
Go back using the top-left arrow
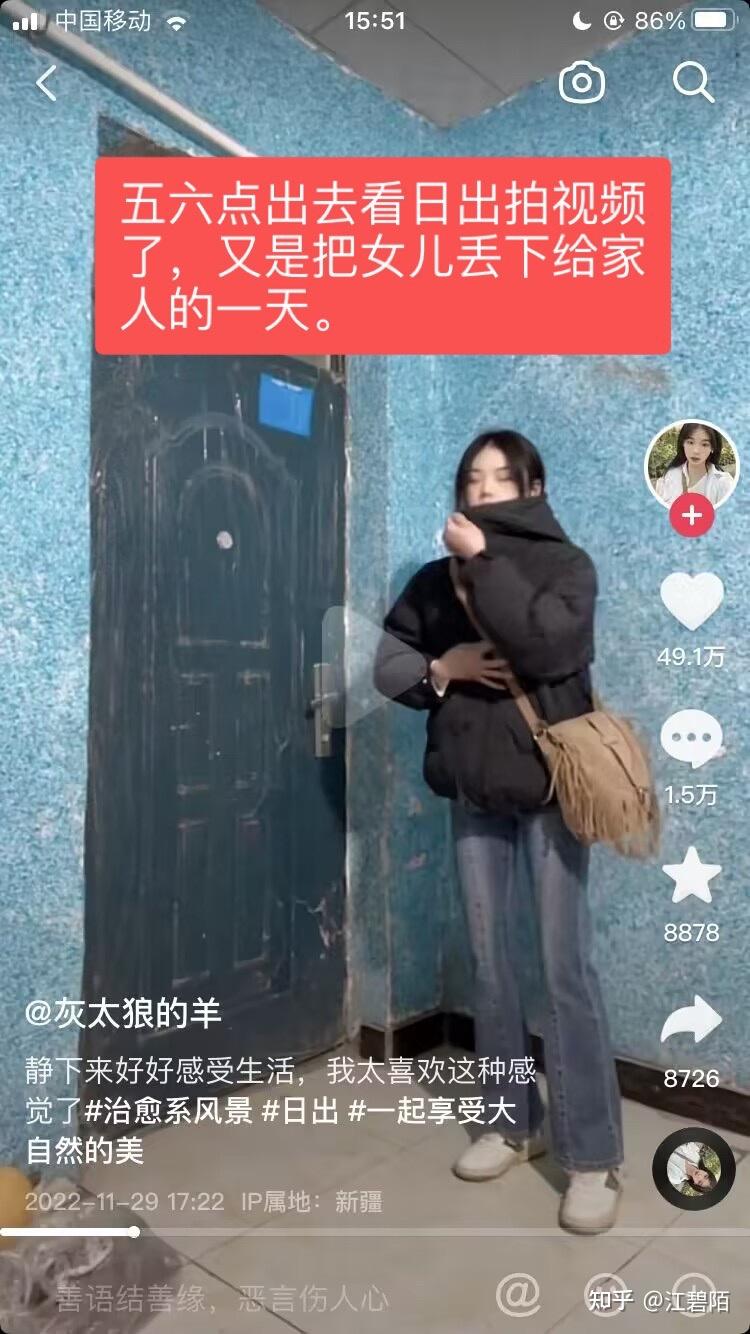coord(47,83)
